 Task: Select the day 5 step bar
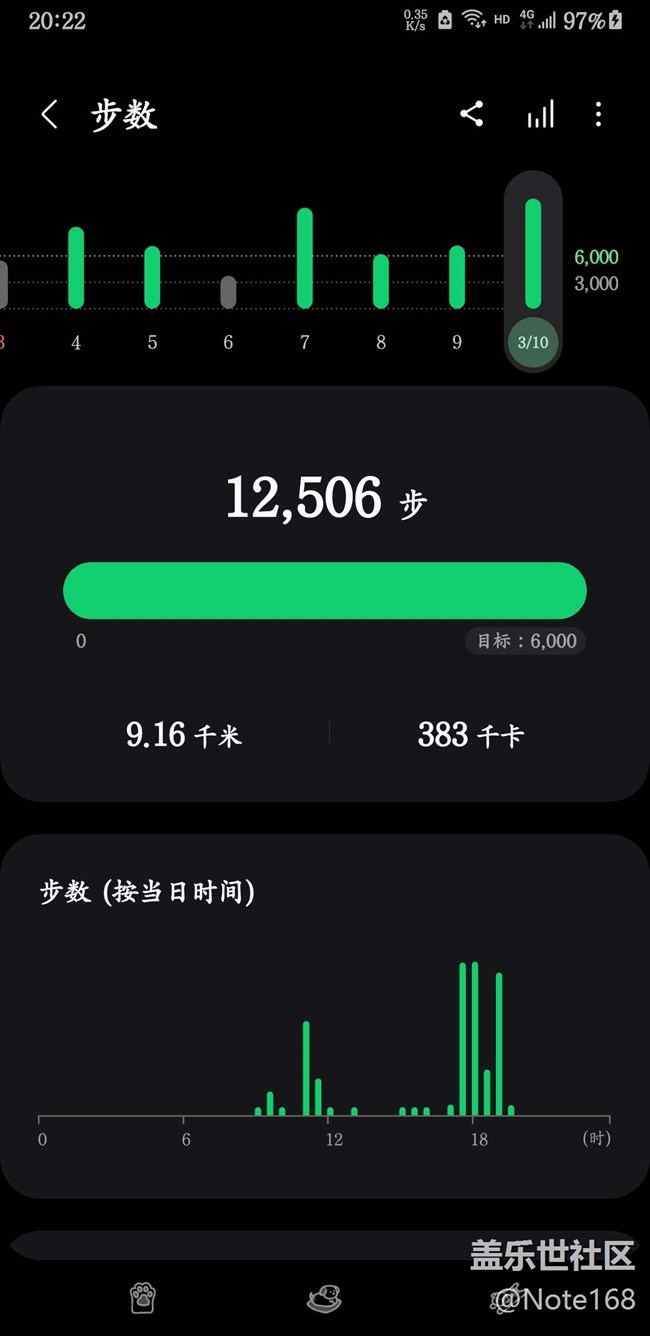[152, 277]
